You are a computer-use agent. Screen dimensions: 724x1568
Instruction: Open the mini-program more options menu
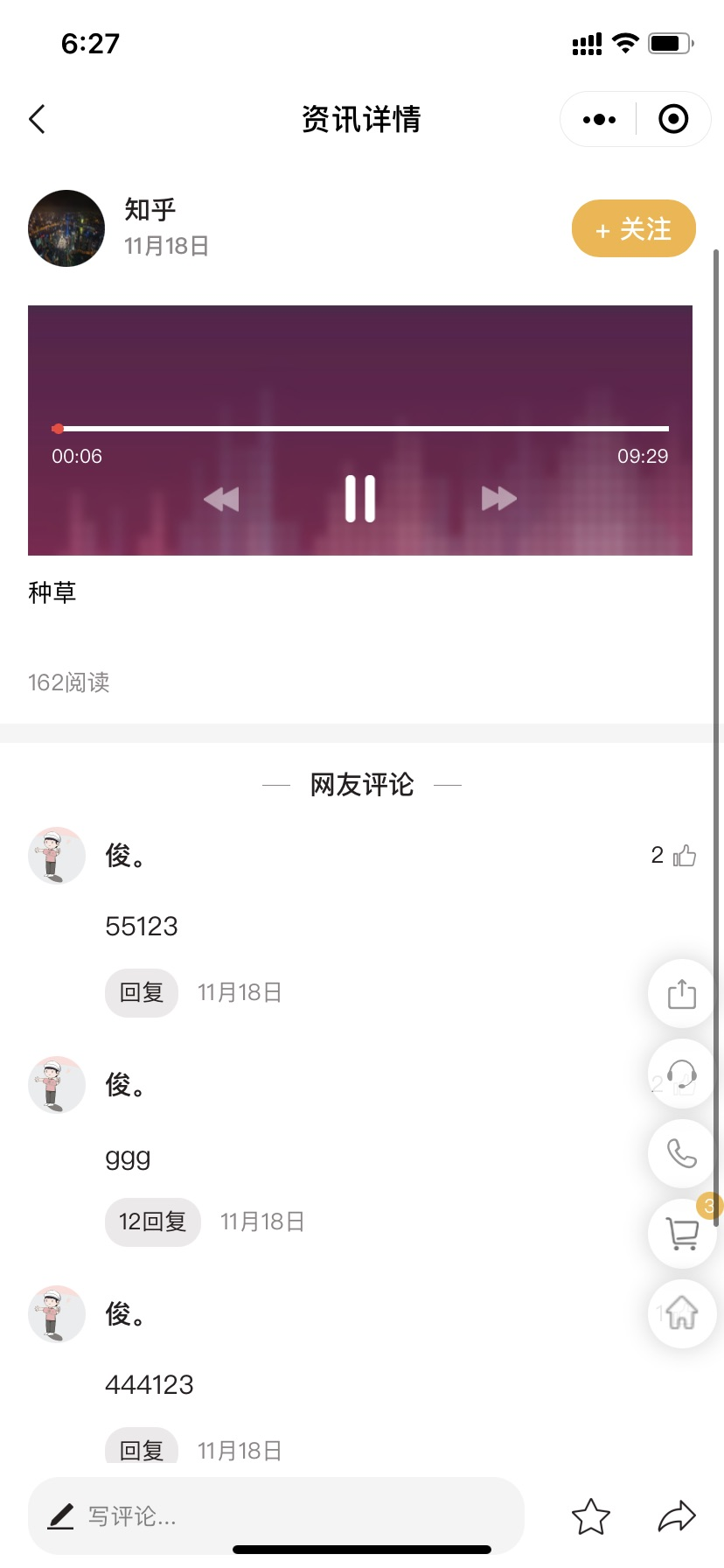click(599, 119)
